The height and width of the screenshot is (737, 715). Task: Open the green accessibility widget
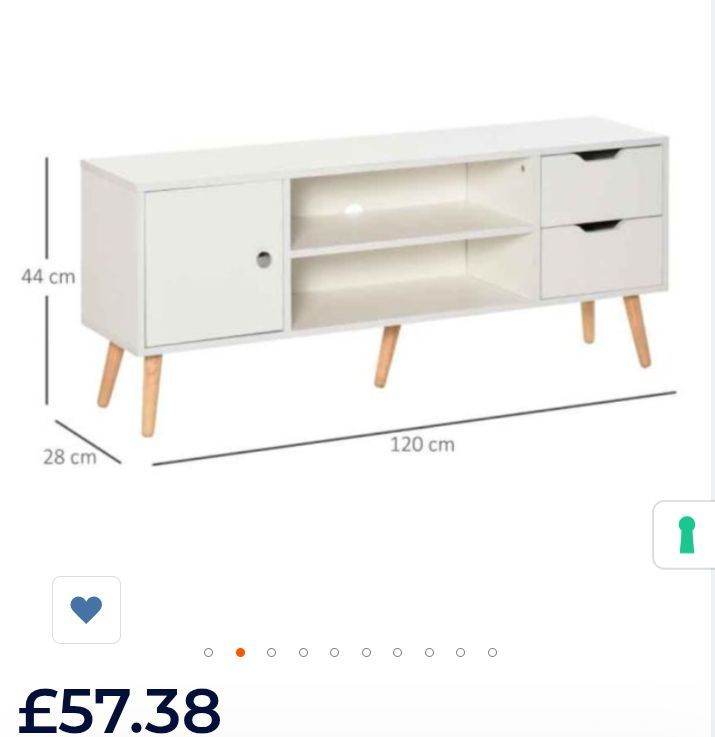coord(686,534)
